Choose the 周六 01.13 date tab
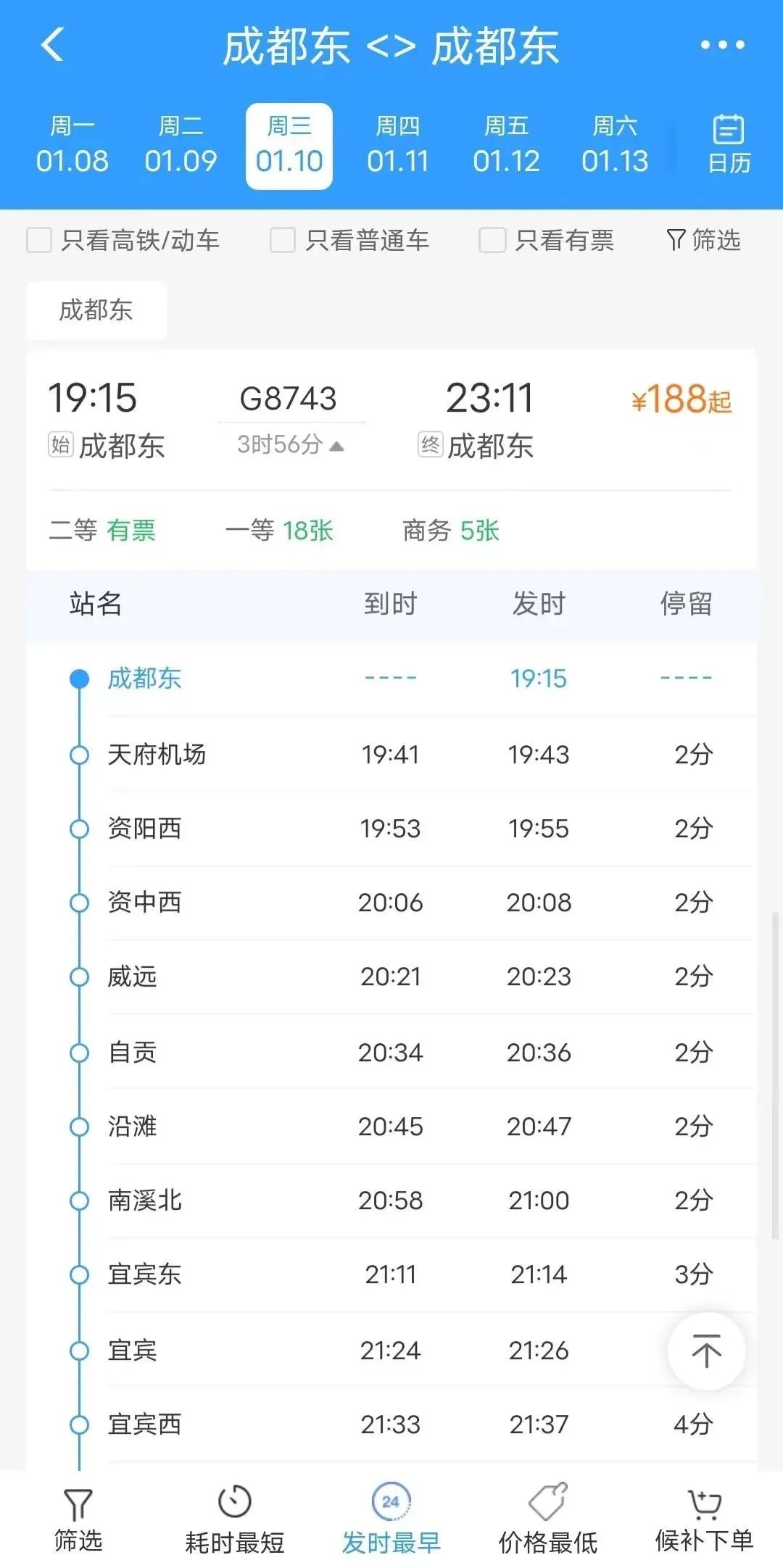This screenshot has width=783, height=1568. tap(615, 146)
